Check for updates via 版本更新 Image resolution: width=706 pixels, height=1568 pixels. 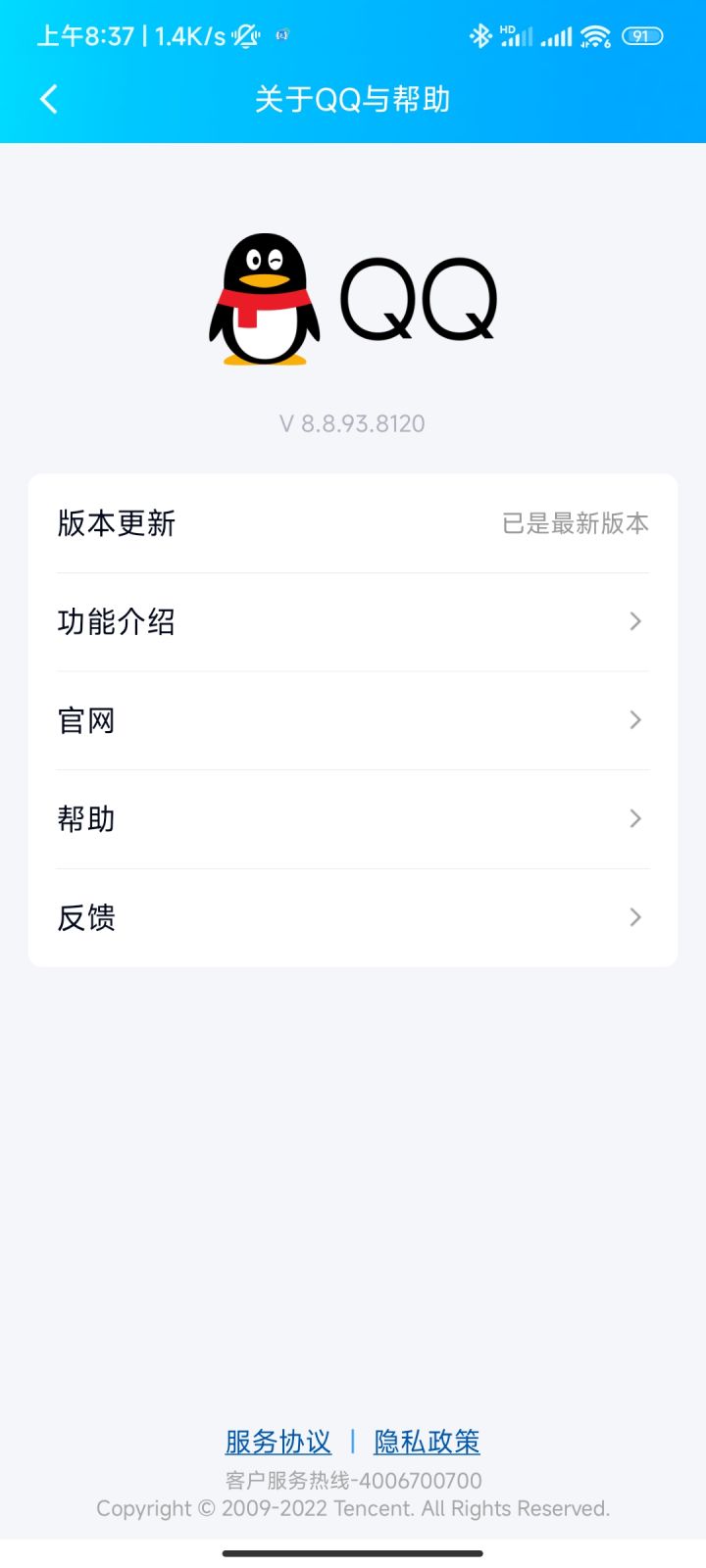[x=353, y=523]
